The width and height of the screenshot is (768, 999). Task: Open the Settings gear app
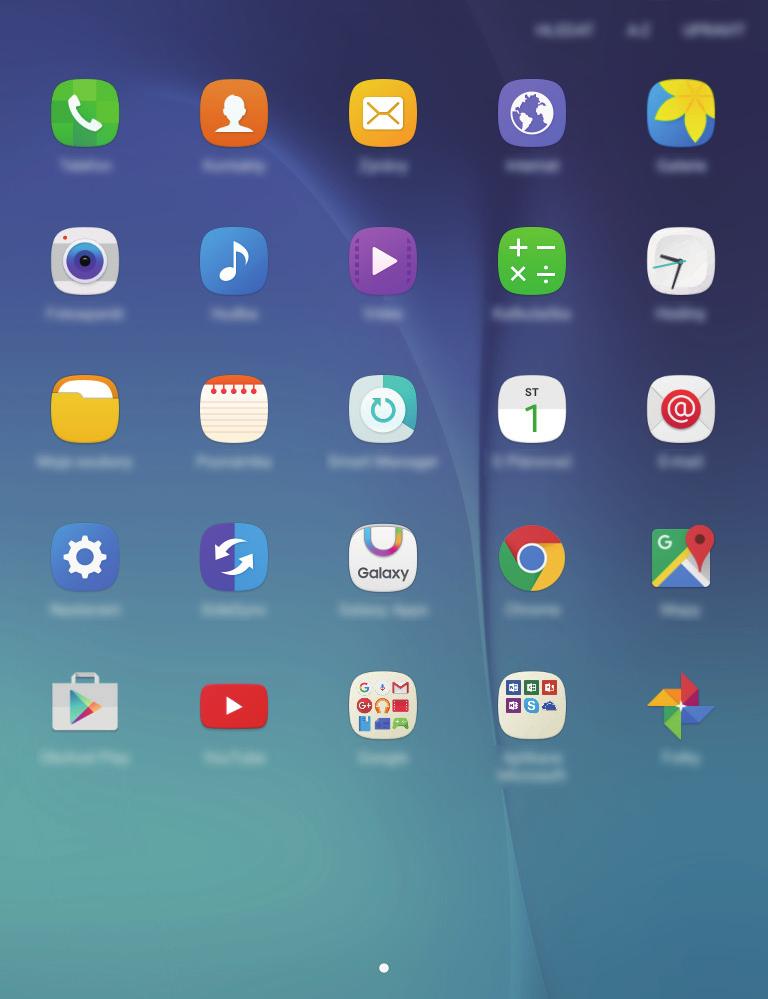(x=85, y=557)
